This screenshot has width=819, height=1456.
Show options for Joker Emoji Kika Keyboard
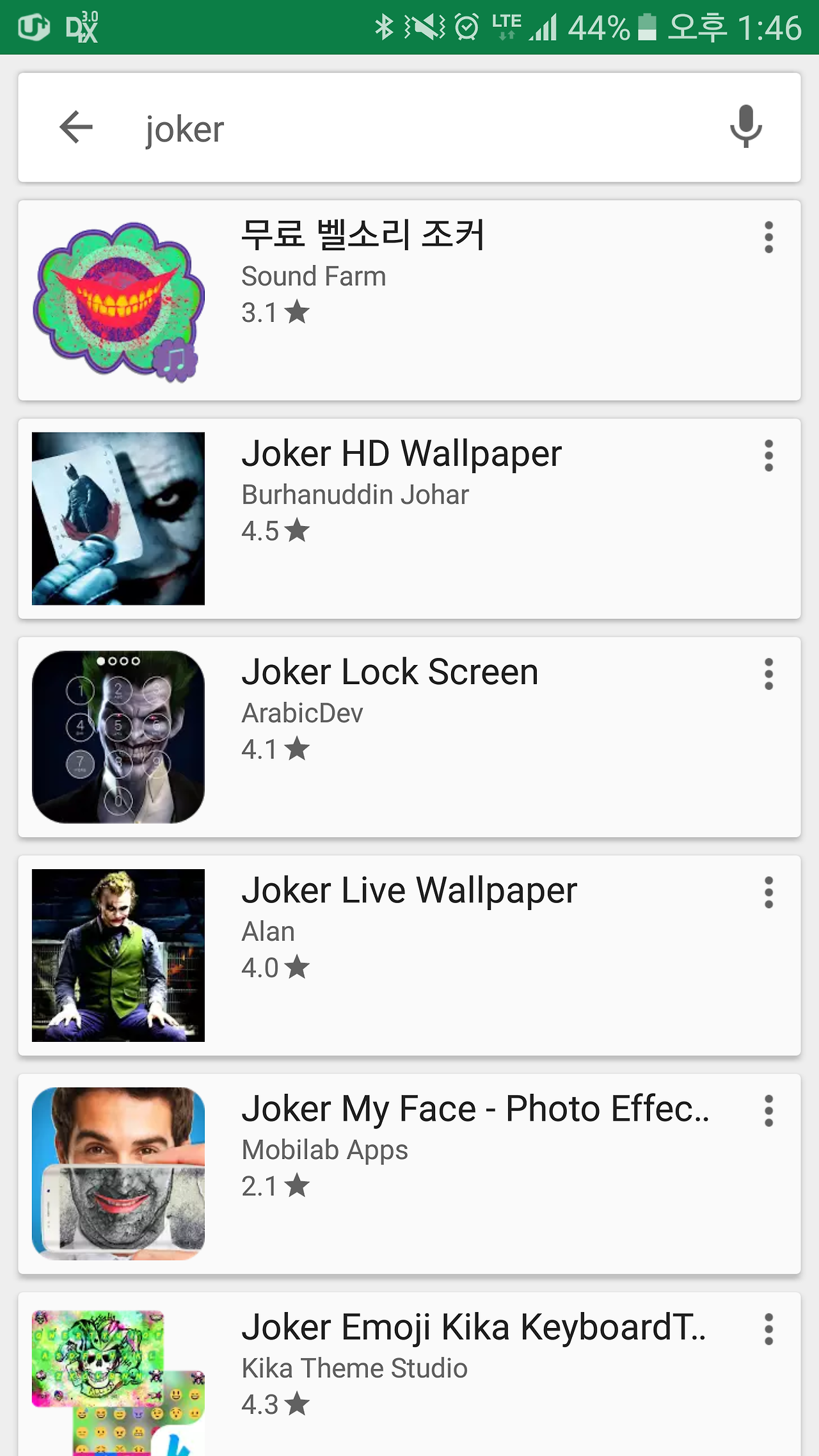768,1329
